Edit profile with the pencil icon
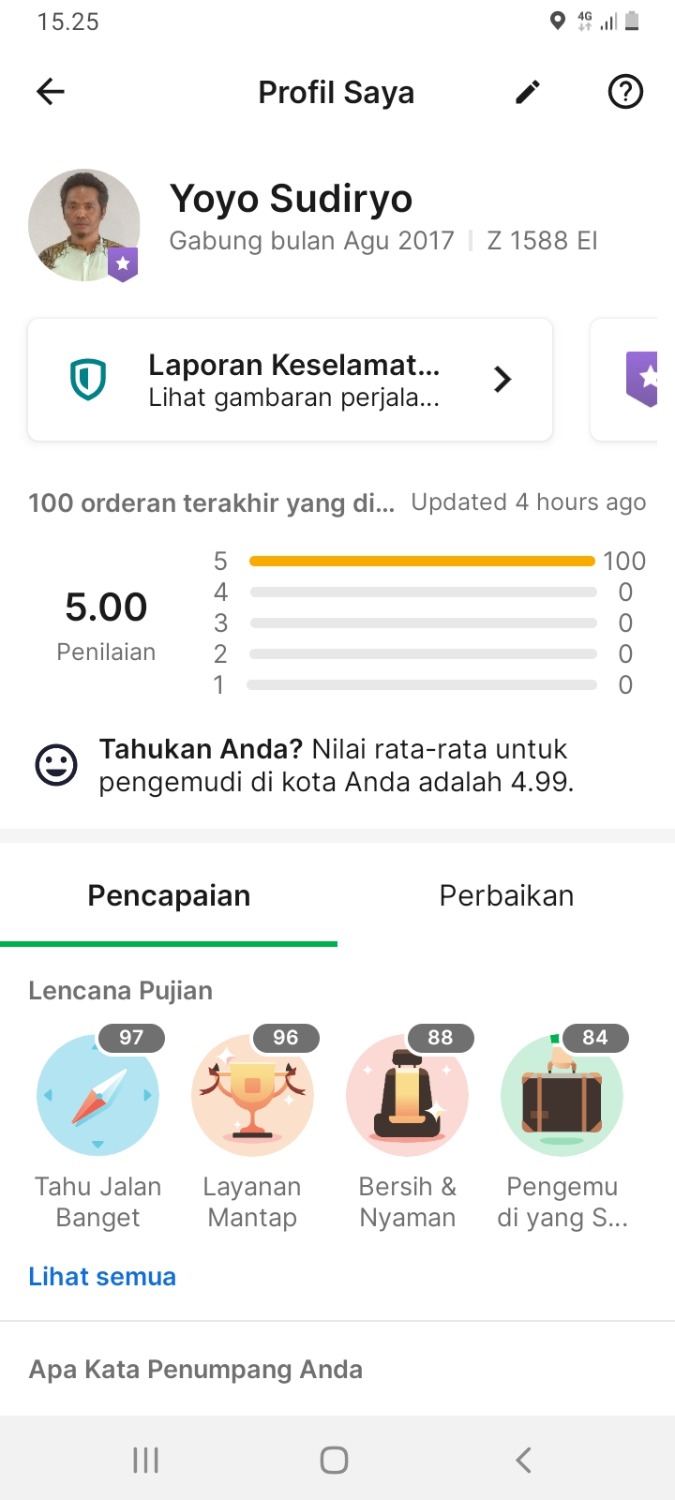 527,92
